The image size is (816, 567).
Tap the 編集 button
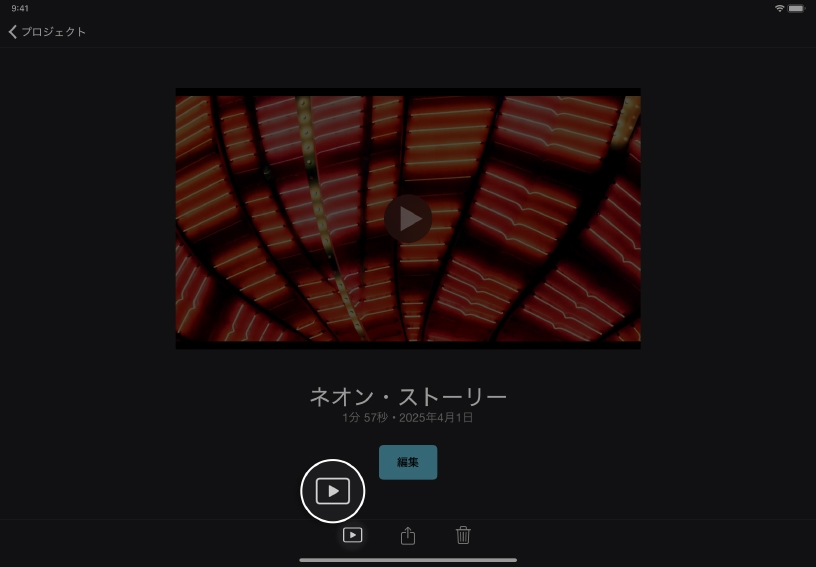[408, 462]
